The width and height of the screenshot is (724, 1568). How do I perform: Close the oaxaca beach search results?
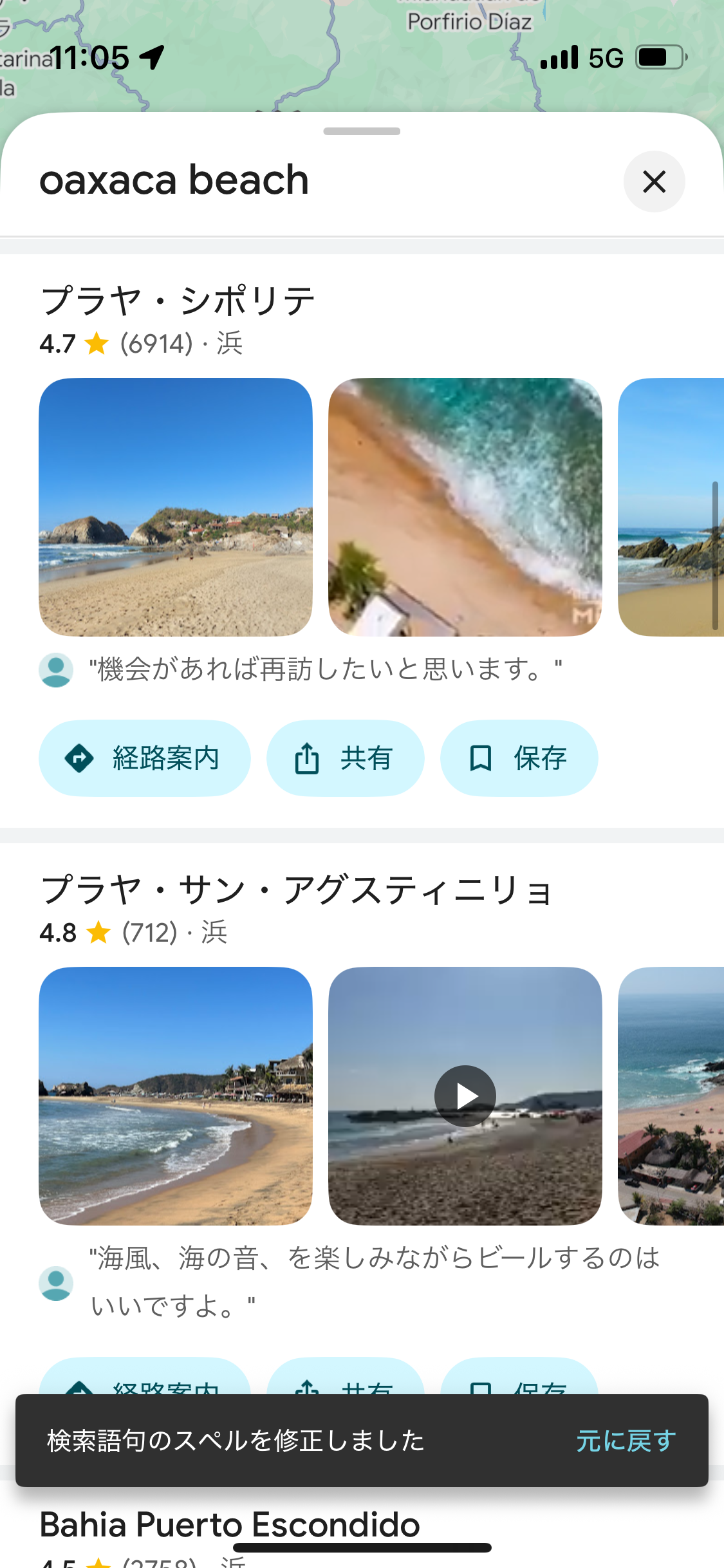(654, 182)
